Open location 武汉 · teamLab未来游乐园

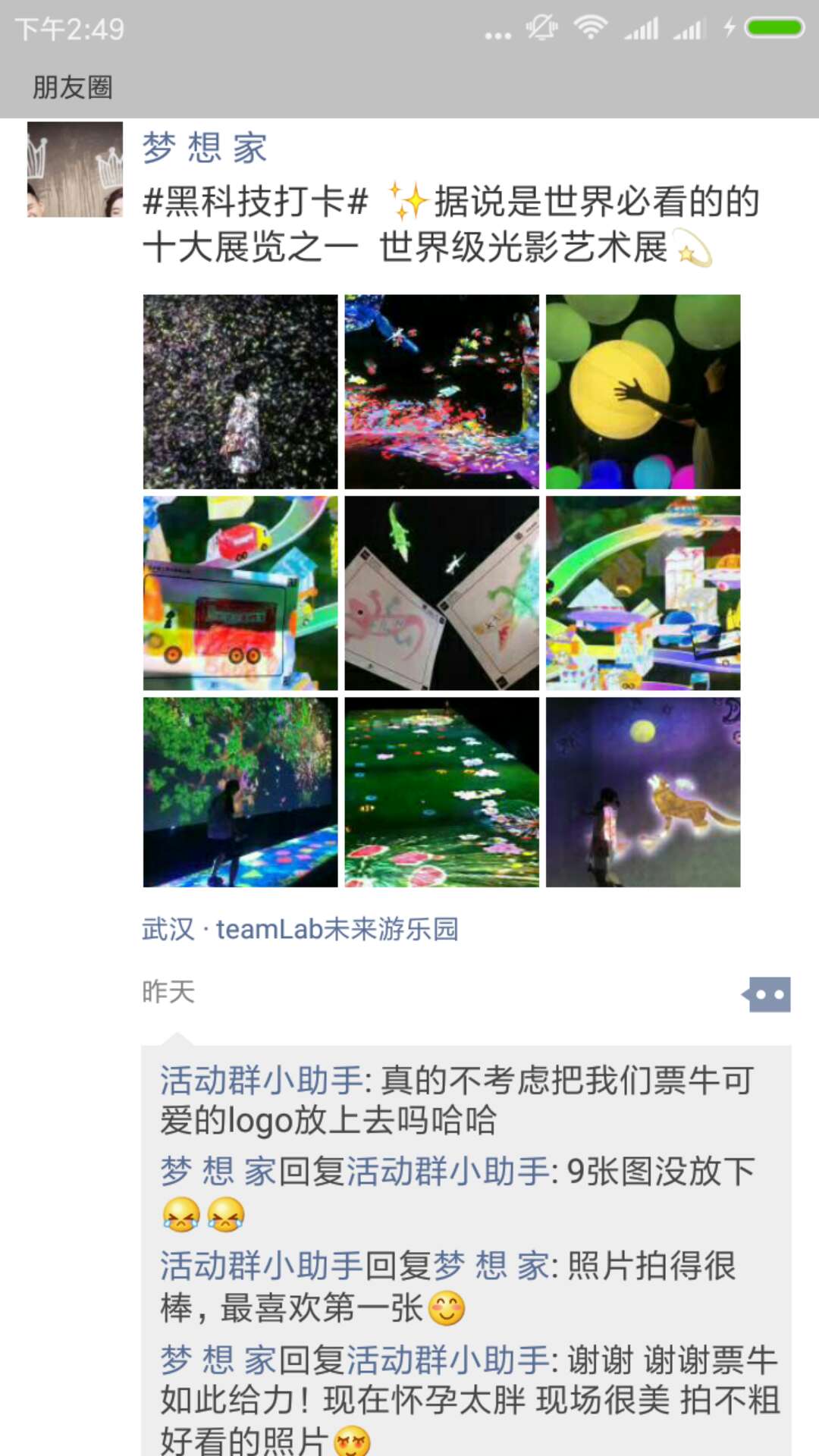[300, 929]
